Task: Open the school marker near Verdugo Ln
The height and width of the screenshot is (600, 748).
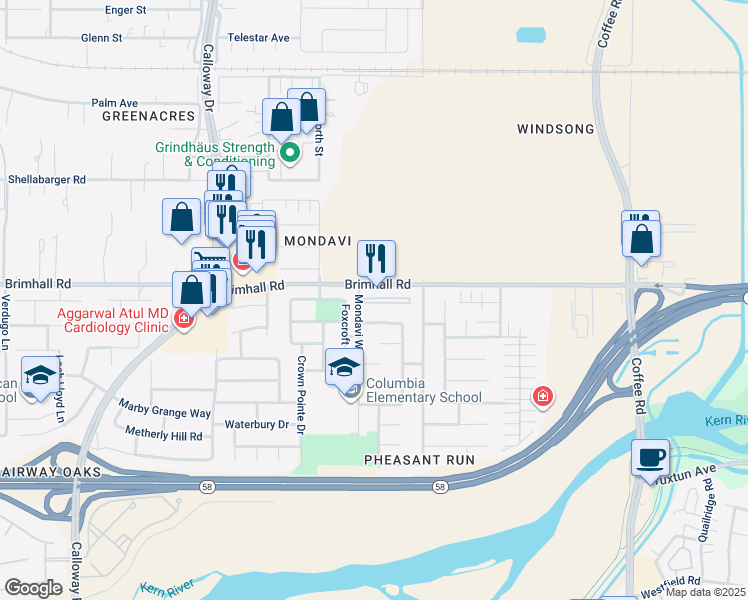Action: pyautogui.click(x=41, y=376)
